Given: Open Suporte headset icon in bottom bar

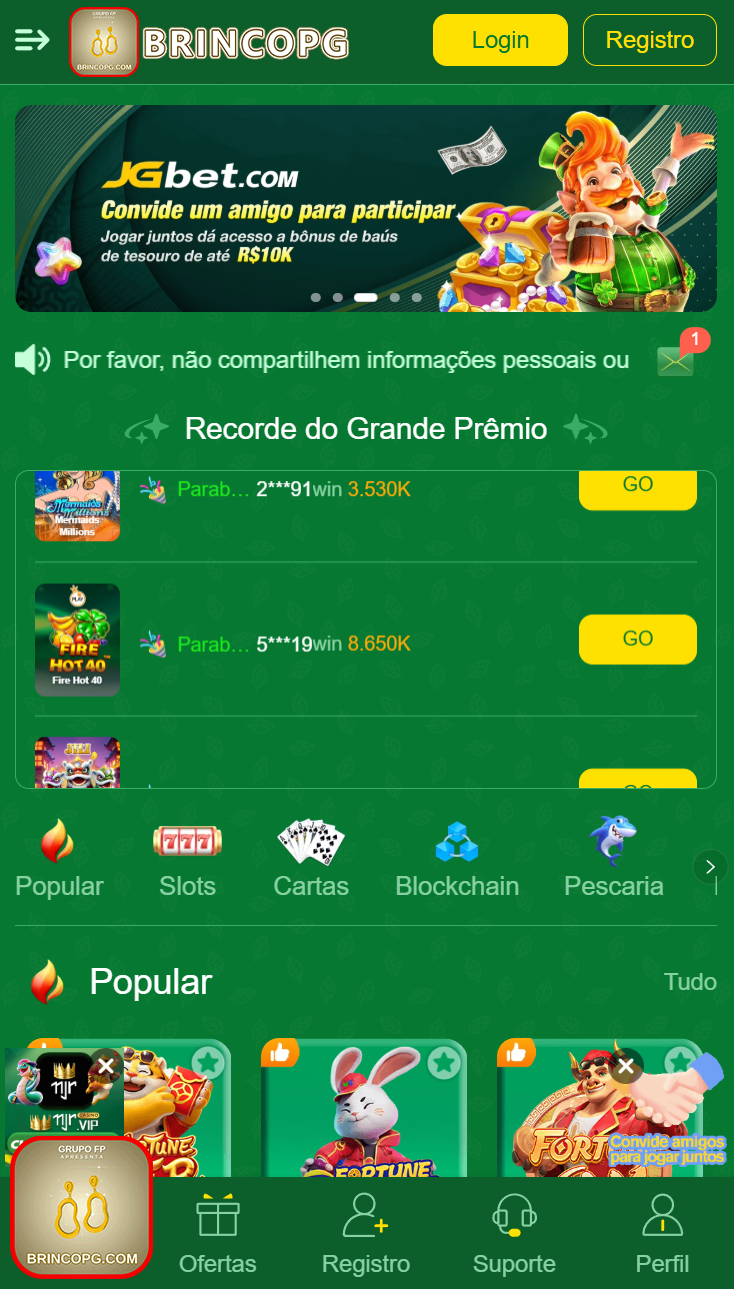Looking at the screenshot, I should tap(513, 1215).
